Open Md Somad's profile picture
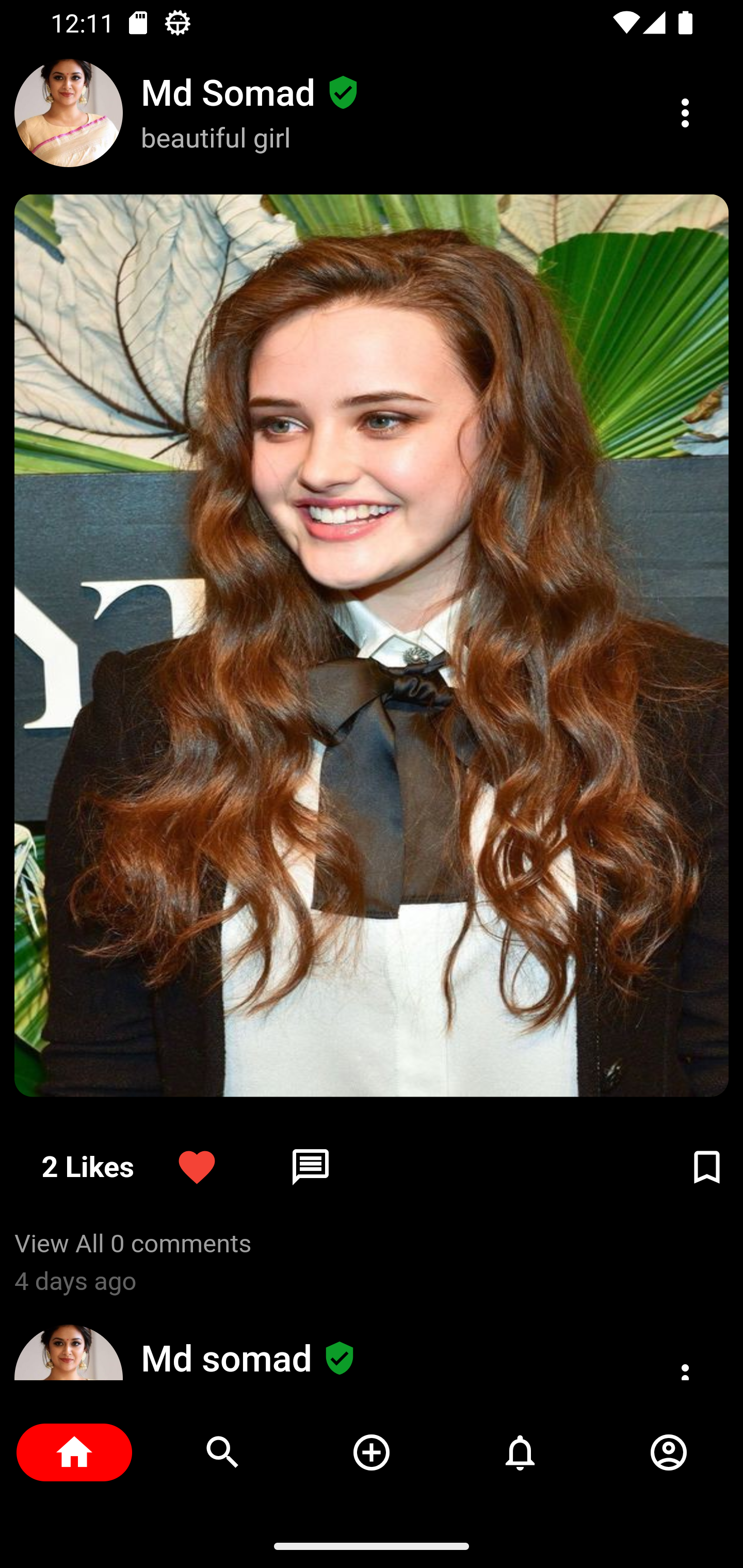This screenshot has width=743, height=1568. pyautogui.click(x=69, y=113)
